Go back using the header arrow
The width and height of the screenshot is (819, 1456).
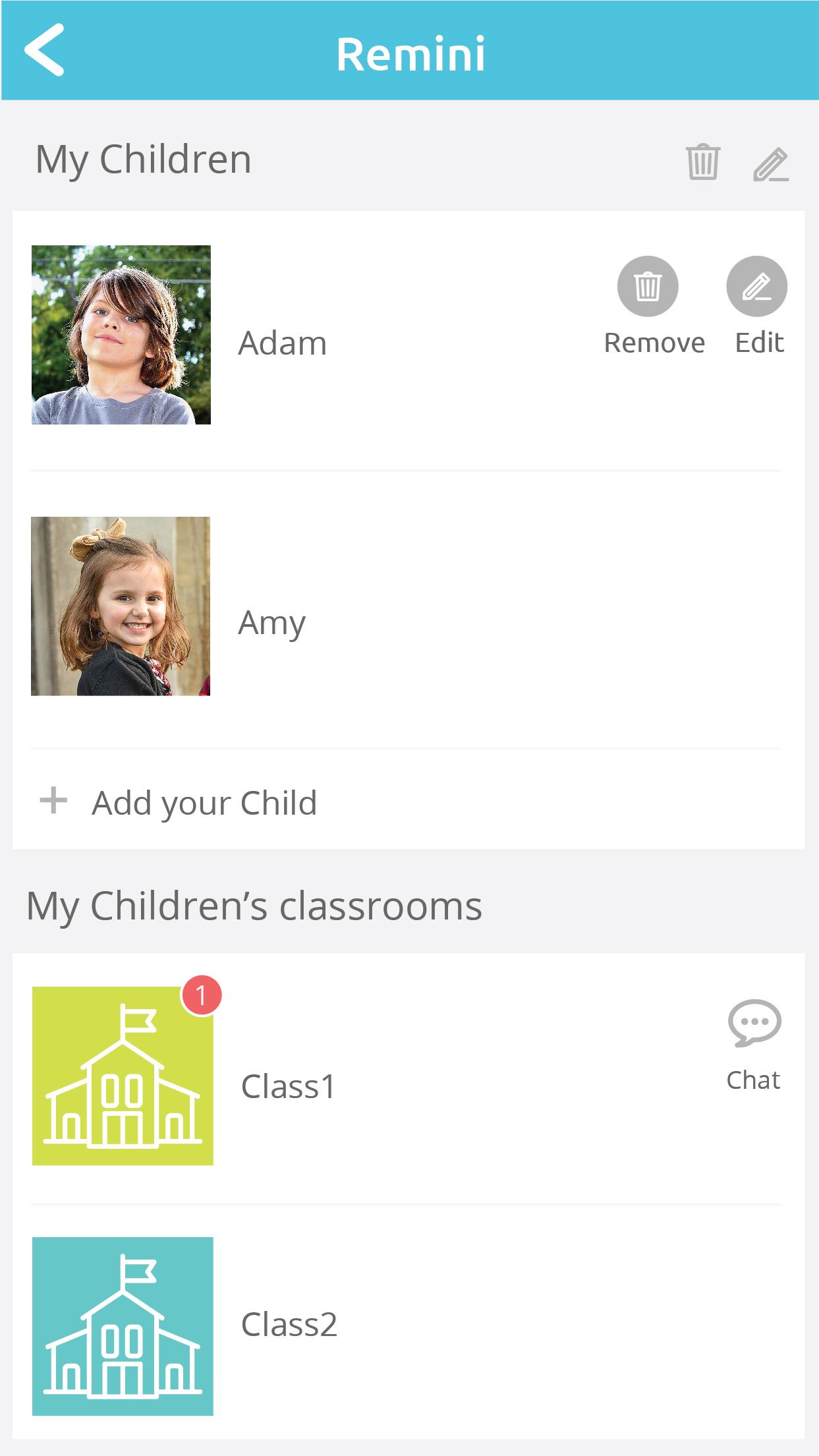coord(44,50)
